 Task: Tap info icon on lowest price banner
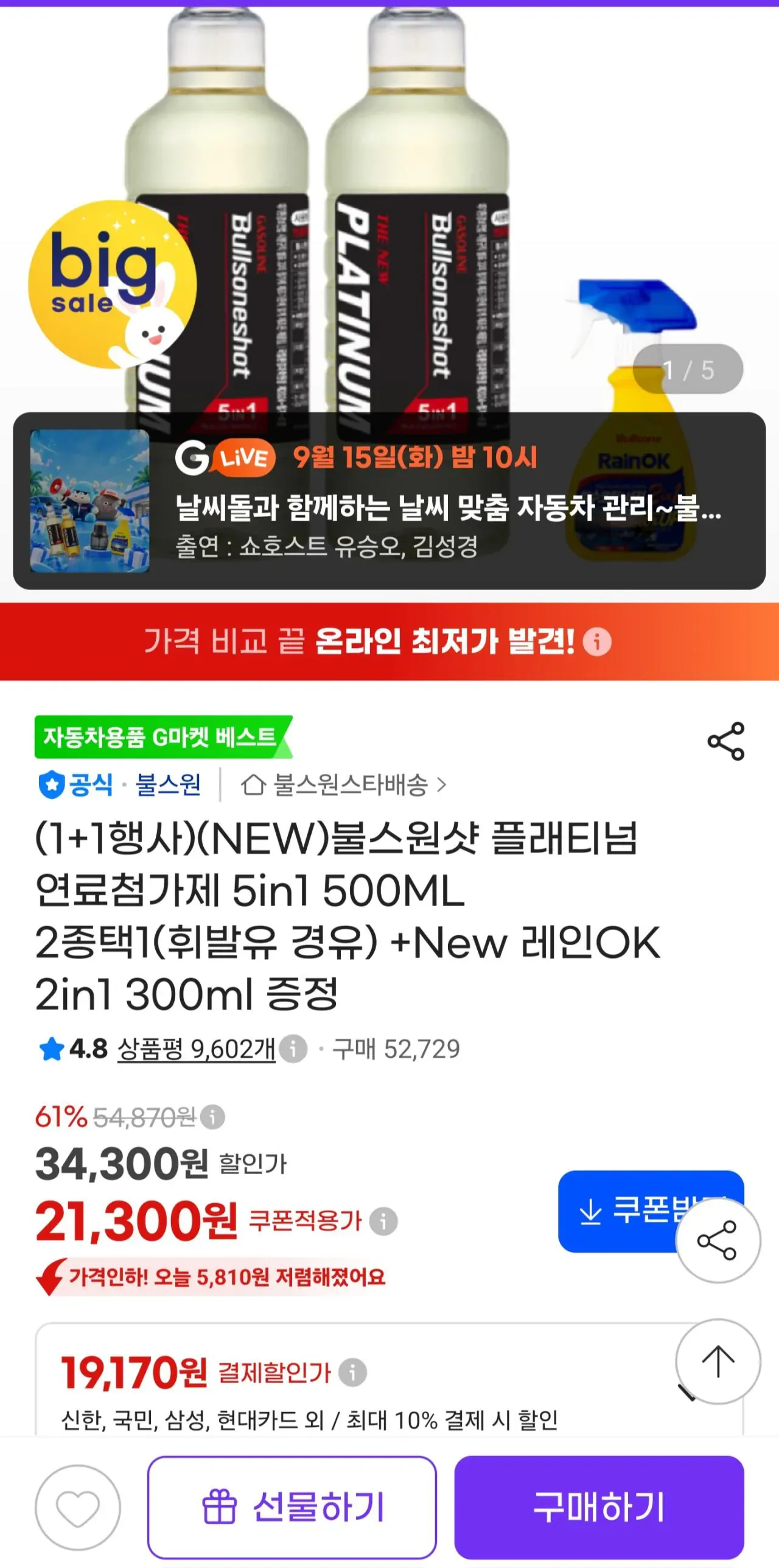(x=596, y=642)
